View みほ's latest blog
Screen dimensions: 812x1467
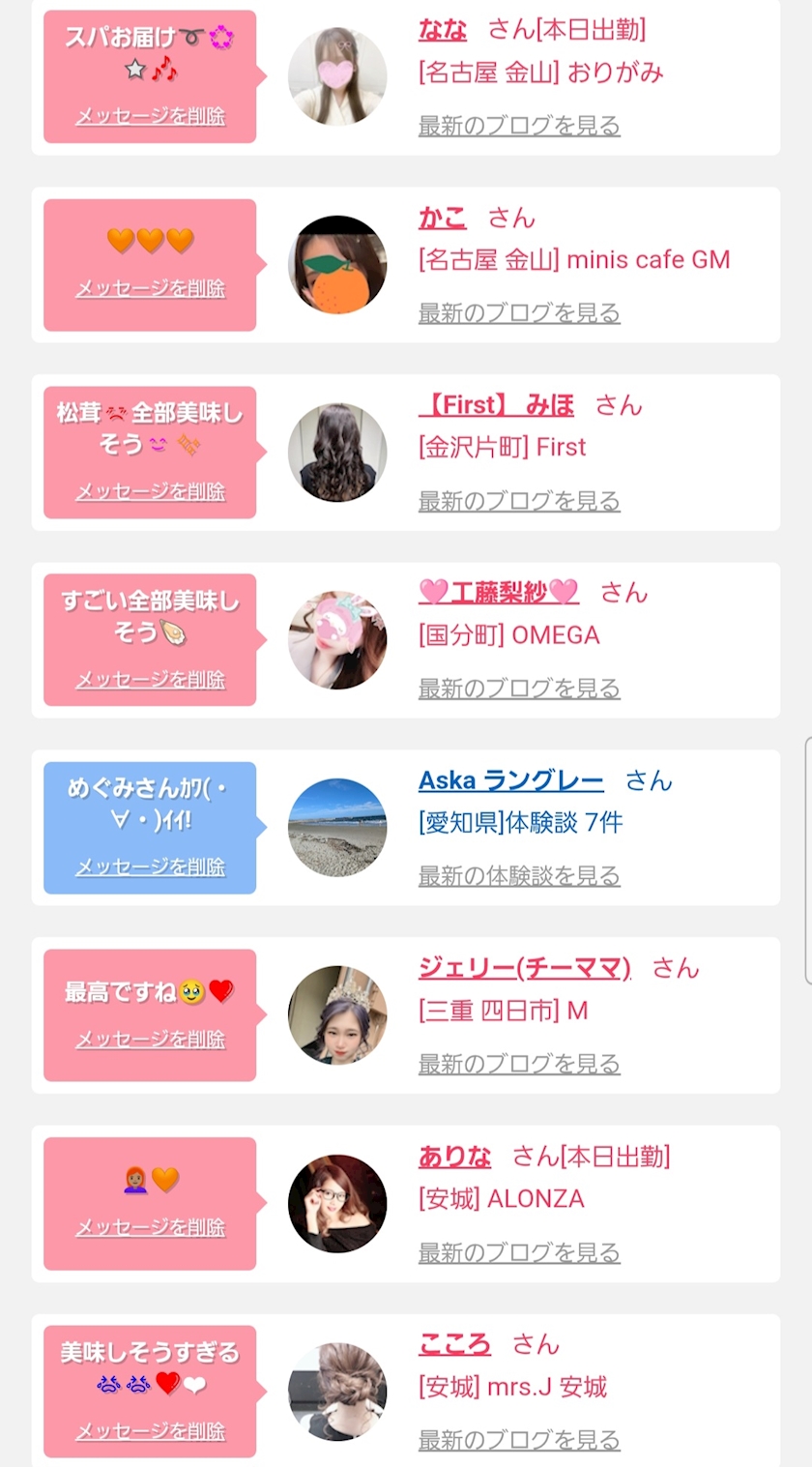[519, 501]
